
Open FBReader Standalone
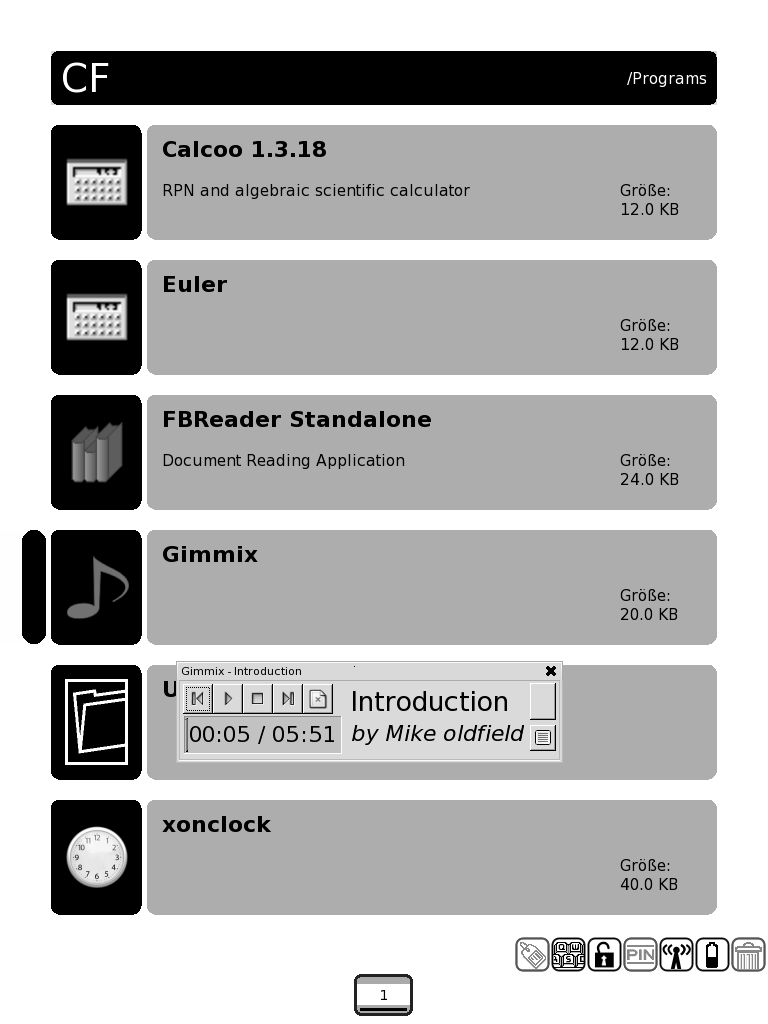pos(431,452)
